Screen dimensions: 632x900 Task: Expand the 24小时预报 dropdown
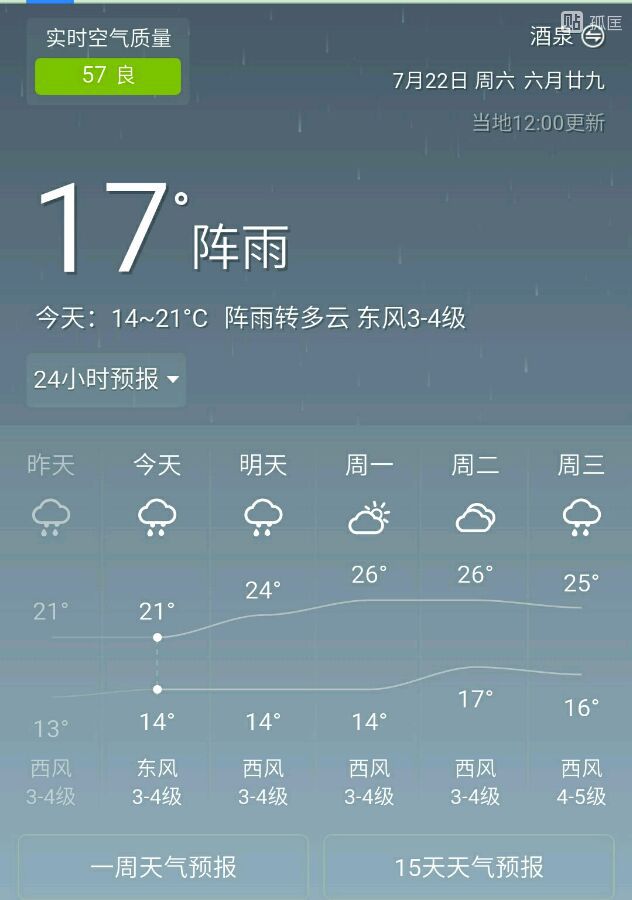click(x=106, y=380)
